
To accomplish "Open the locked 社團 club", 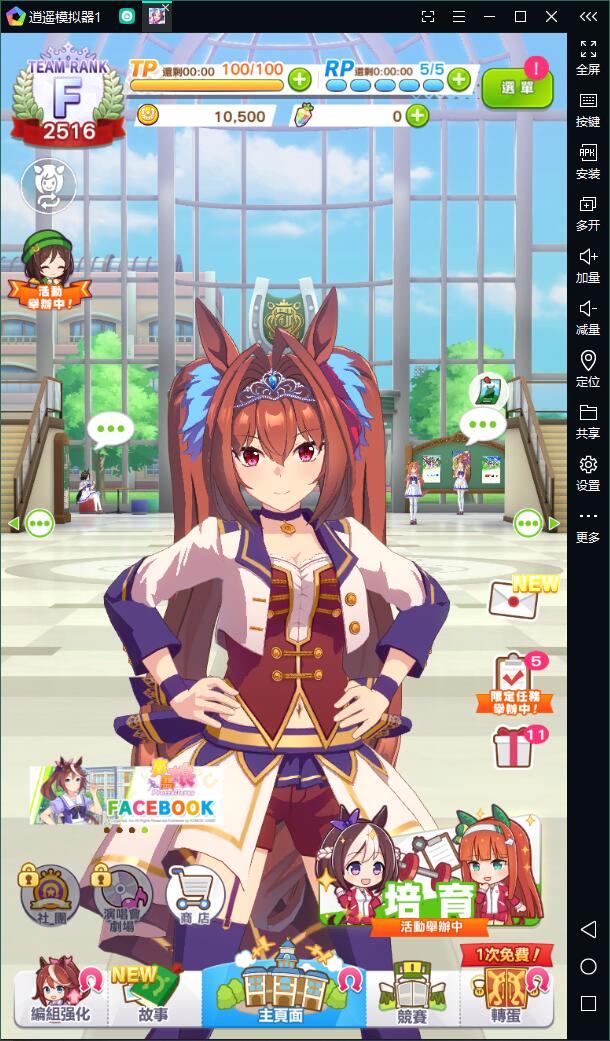I will (50, 894).
